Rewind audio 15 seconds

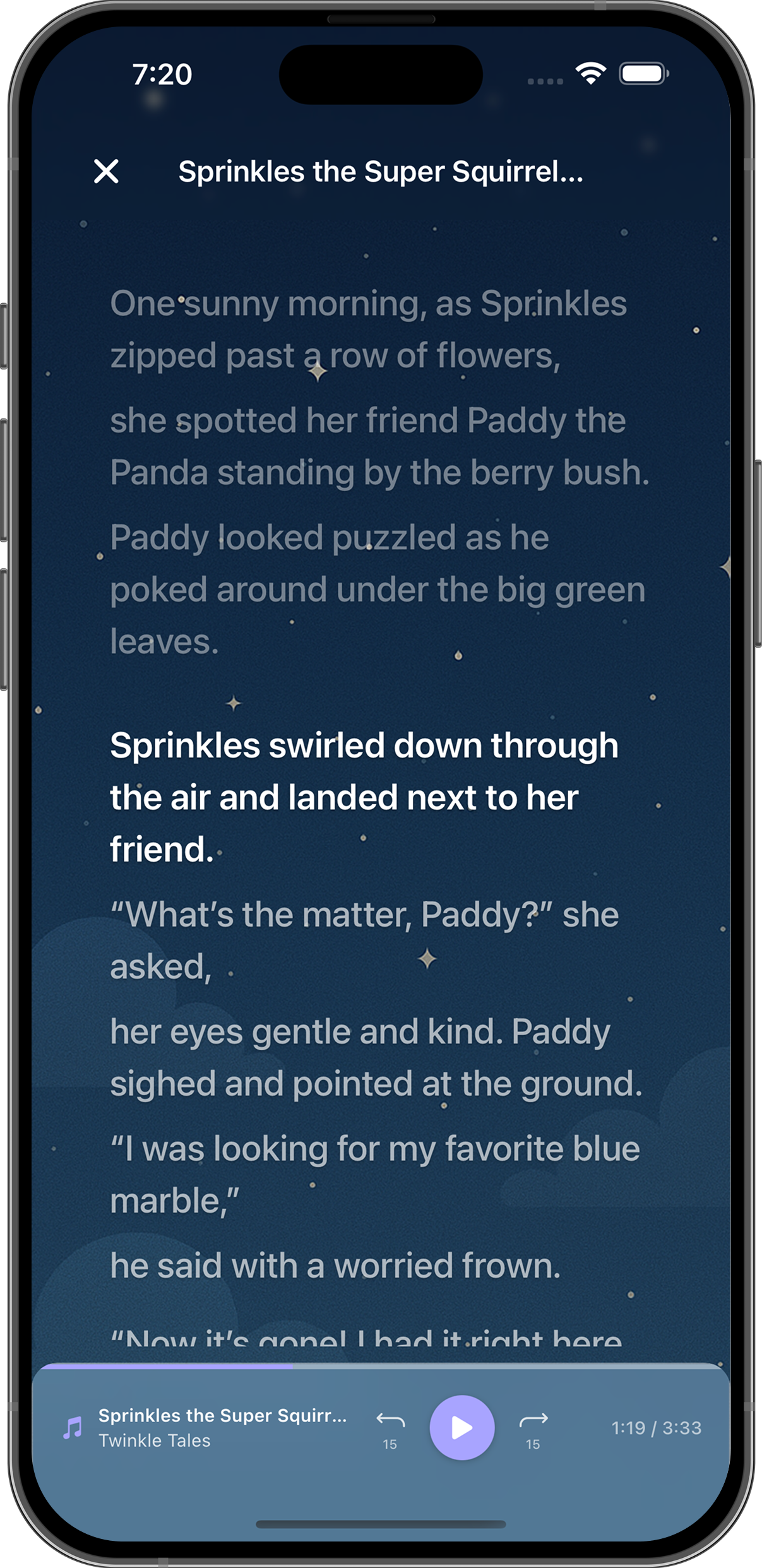click(x=390, y=1426)
